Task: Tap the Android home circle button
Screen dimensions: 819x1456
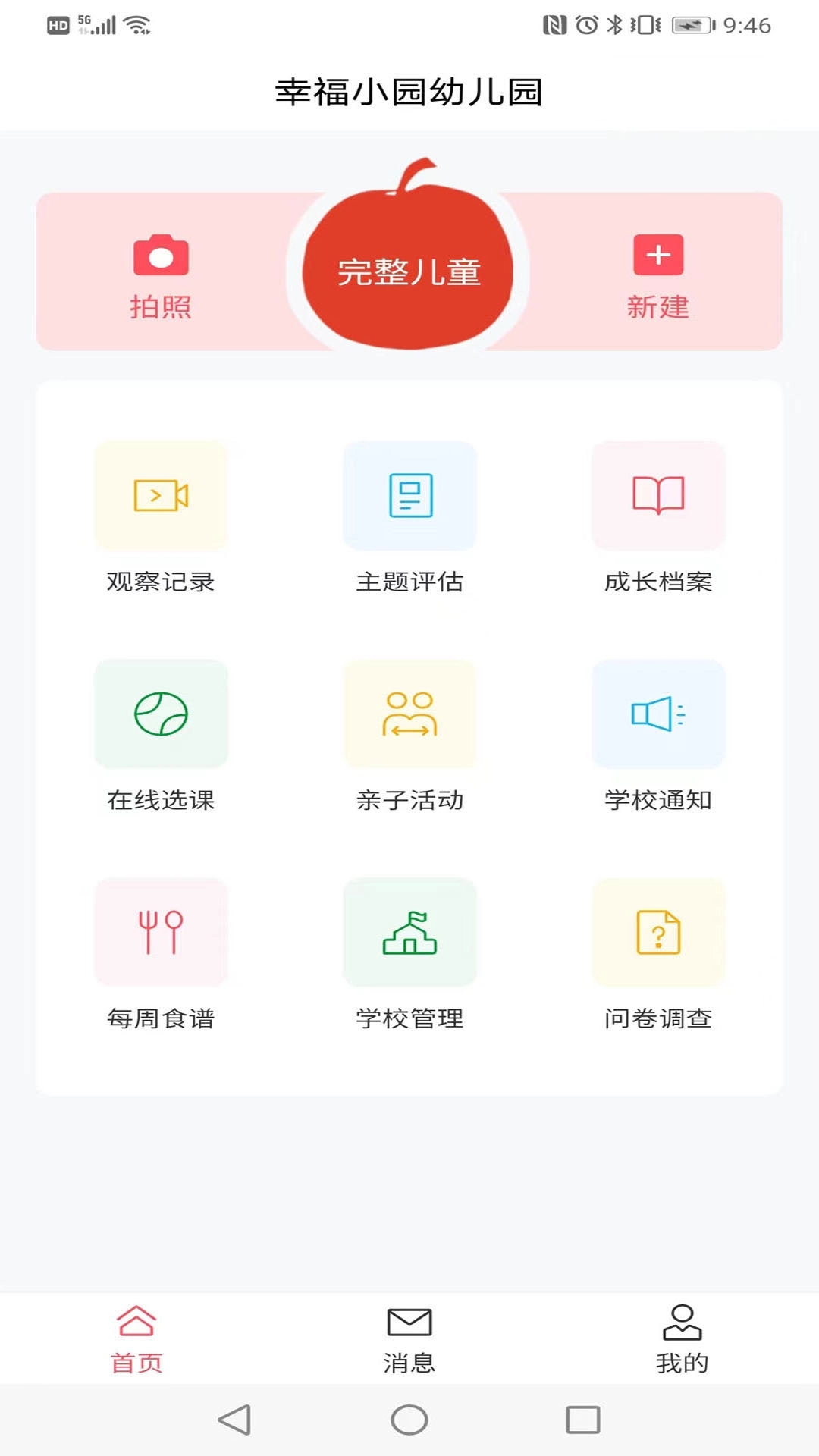Action: coord(409,1420)
